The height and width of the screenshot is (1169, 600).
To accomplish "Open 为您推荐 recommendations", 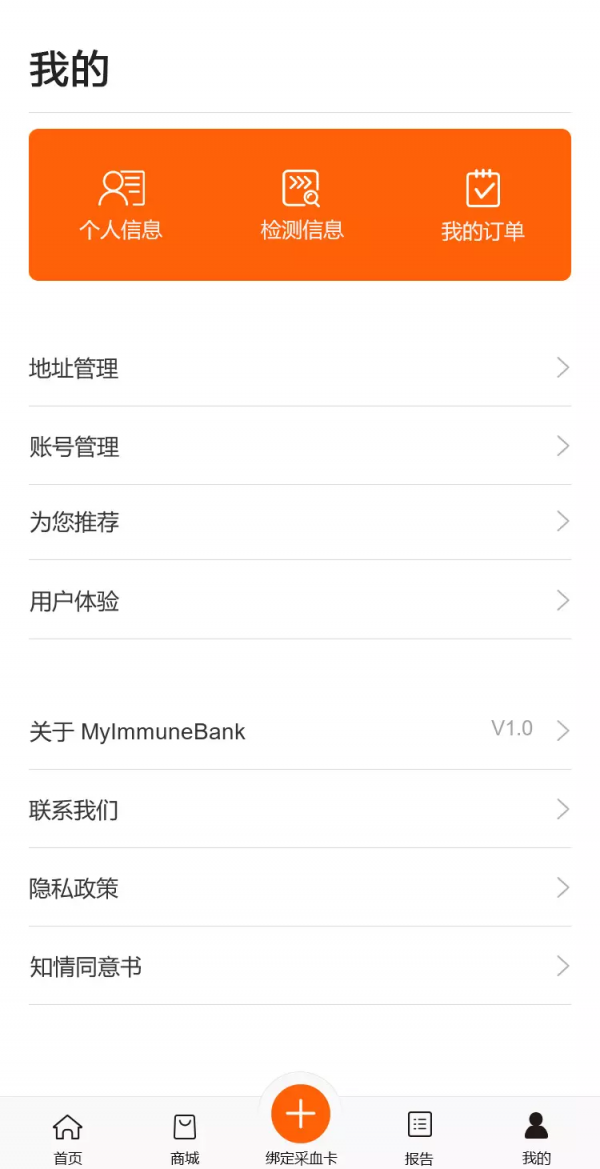I will click(x=300, y=522).
